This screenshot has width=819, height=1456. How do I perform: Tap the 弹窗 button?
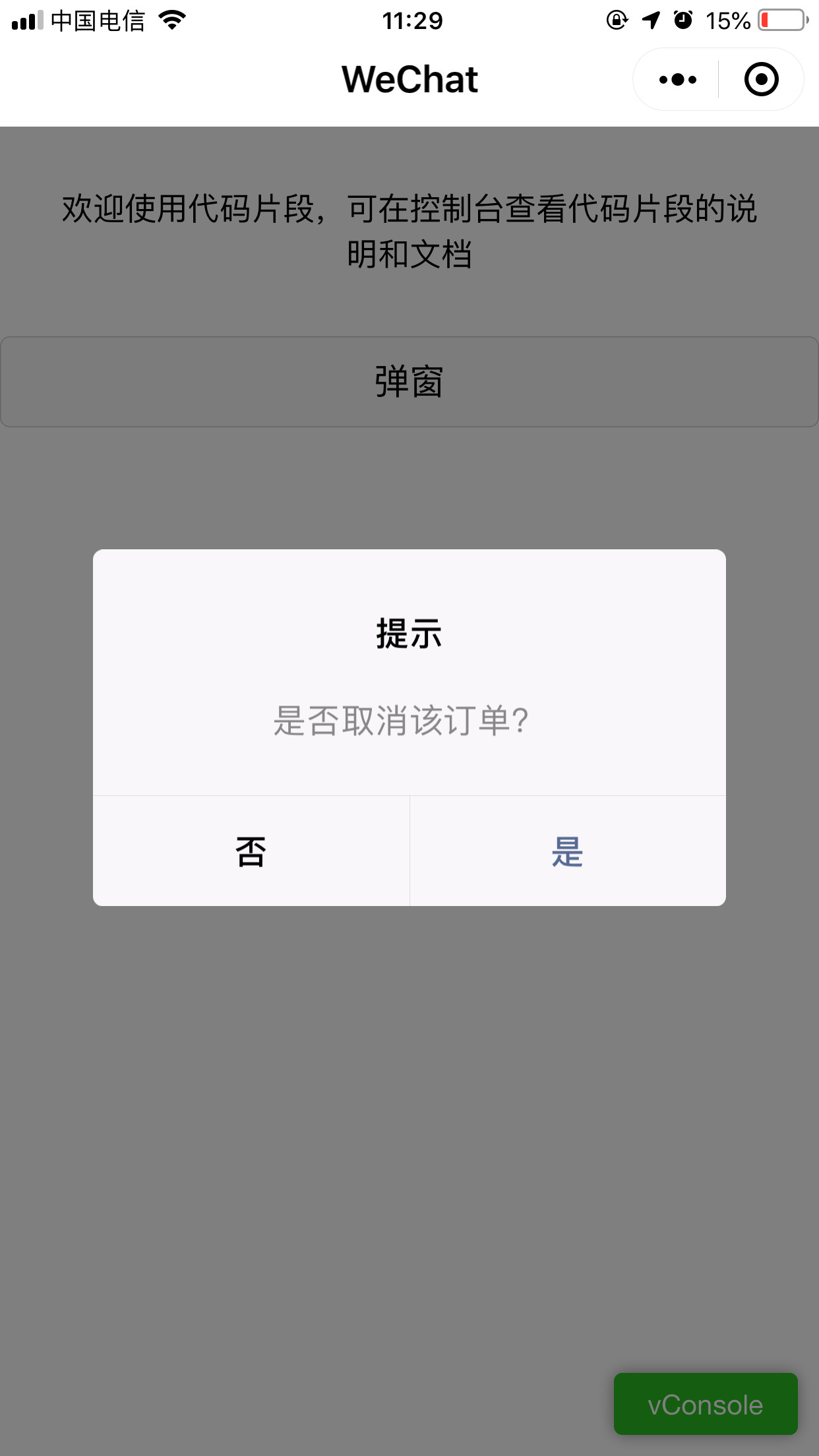click(409, 382)
